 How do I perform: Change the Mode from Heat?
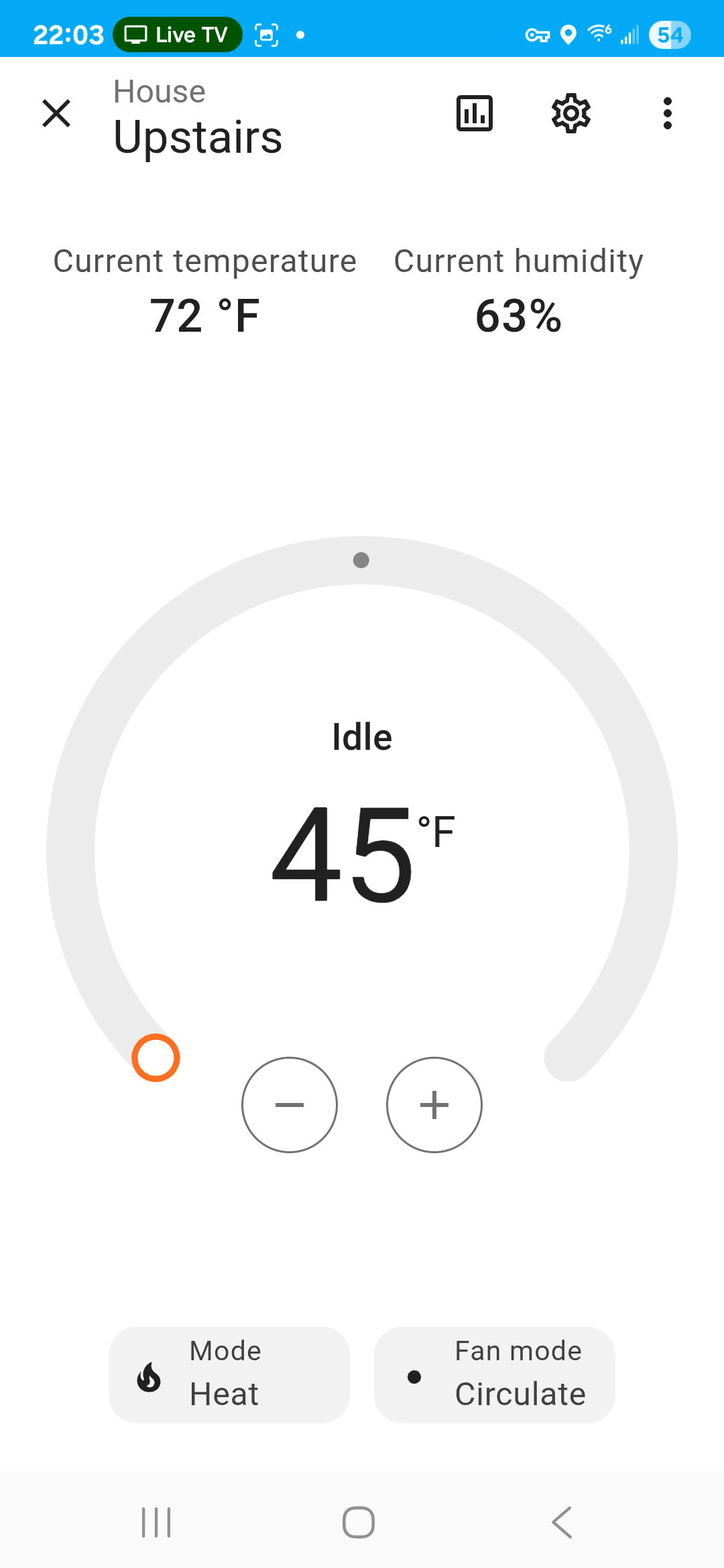click(x=229, y=1374)
